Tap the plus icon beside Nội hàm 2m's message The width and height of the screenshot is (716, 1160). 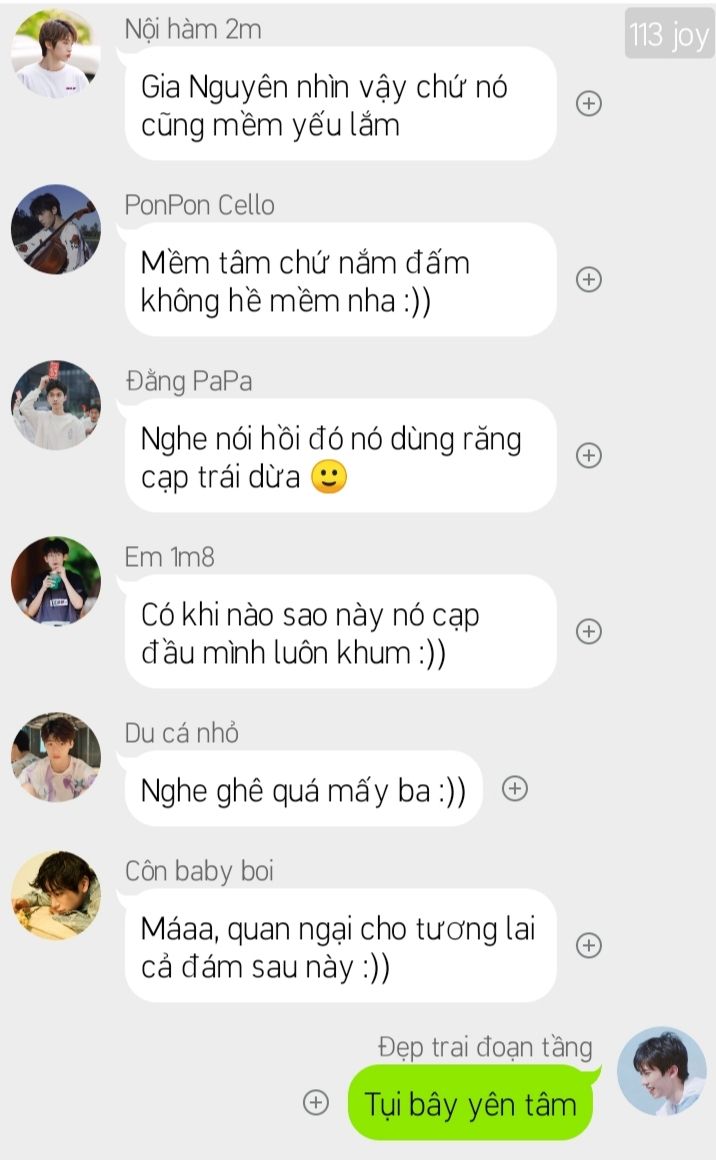[x=589, y=103]
